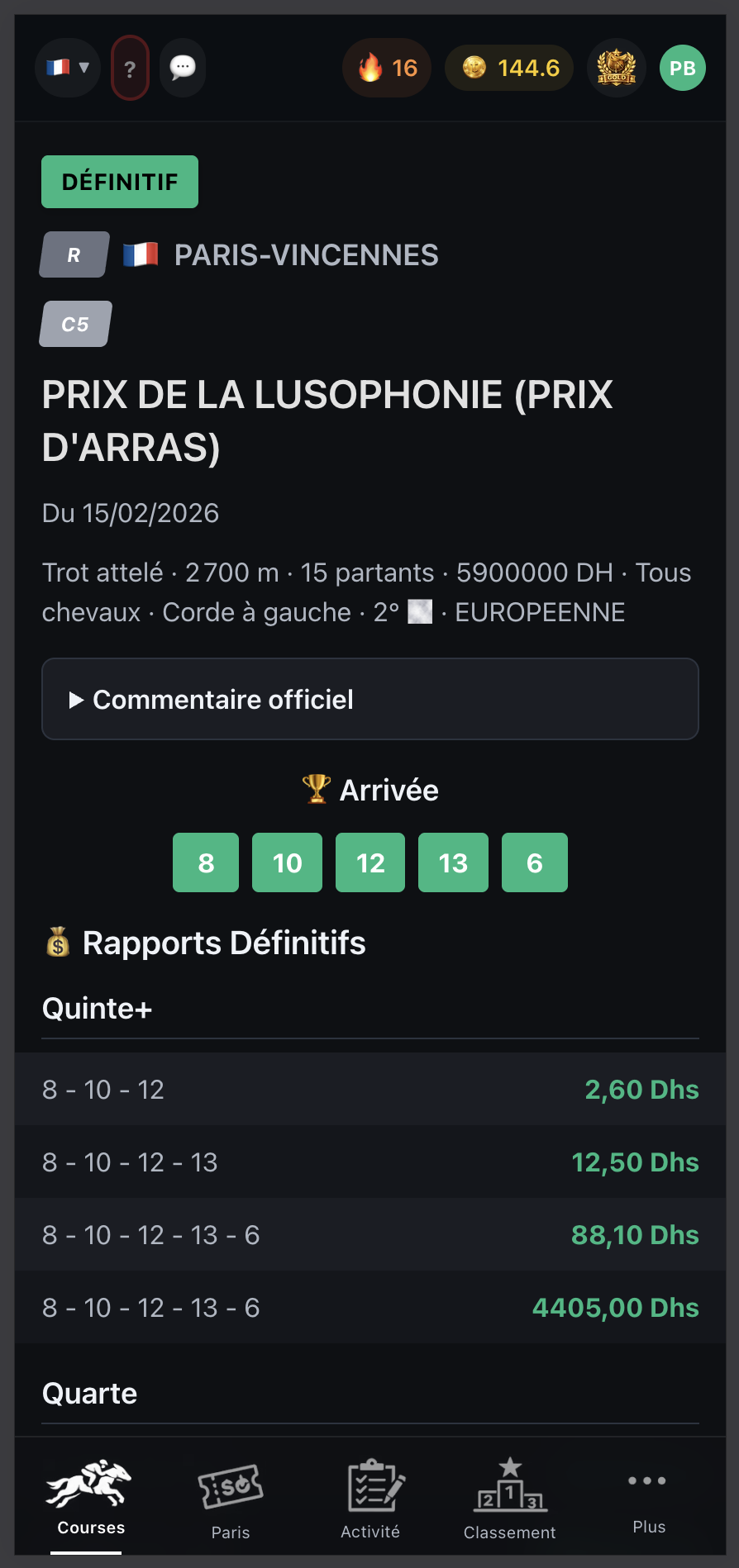Expand the Commentaire officiel section
This screenshot has height=1568, width=739.
click(370, 700)
